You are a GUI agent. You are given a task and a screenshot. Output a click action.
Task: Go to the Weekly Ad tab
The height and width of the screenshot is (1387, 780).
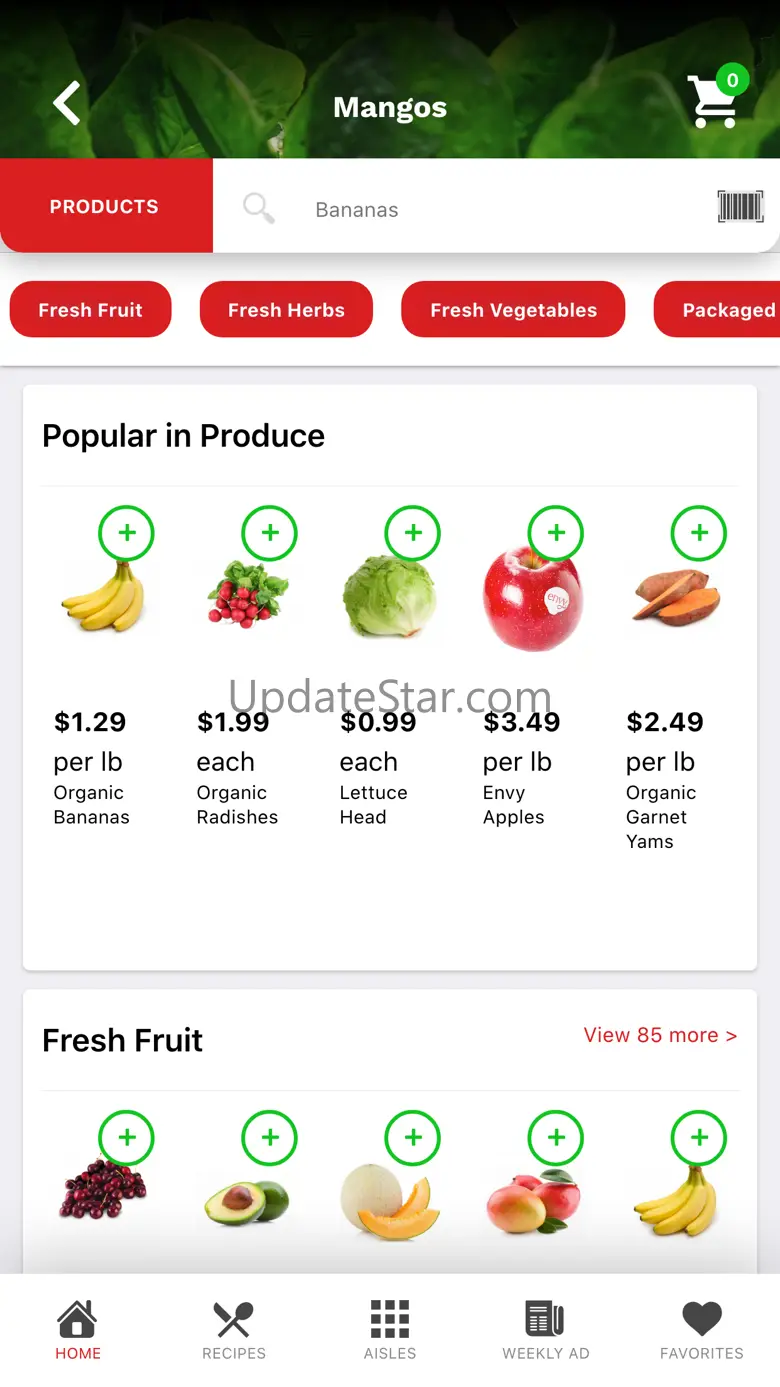click(x=546, y=1330)
